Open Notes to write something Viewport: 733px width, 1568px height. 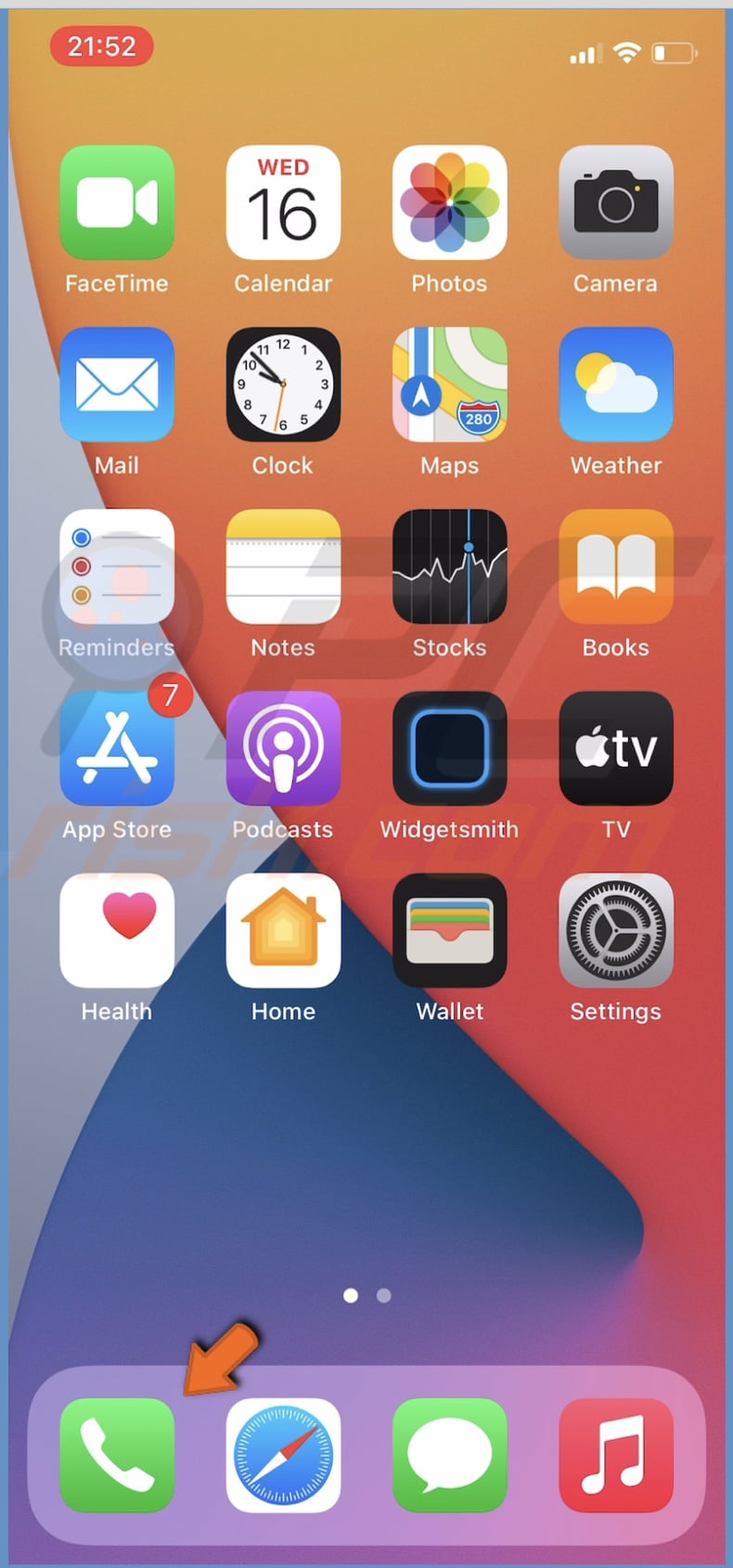(283, 566)
